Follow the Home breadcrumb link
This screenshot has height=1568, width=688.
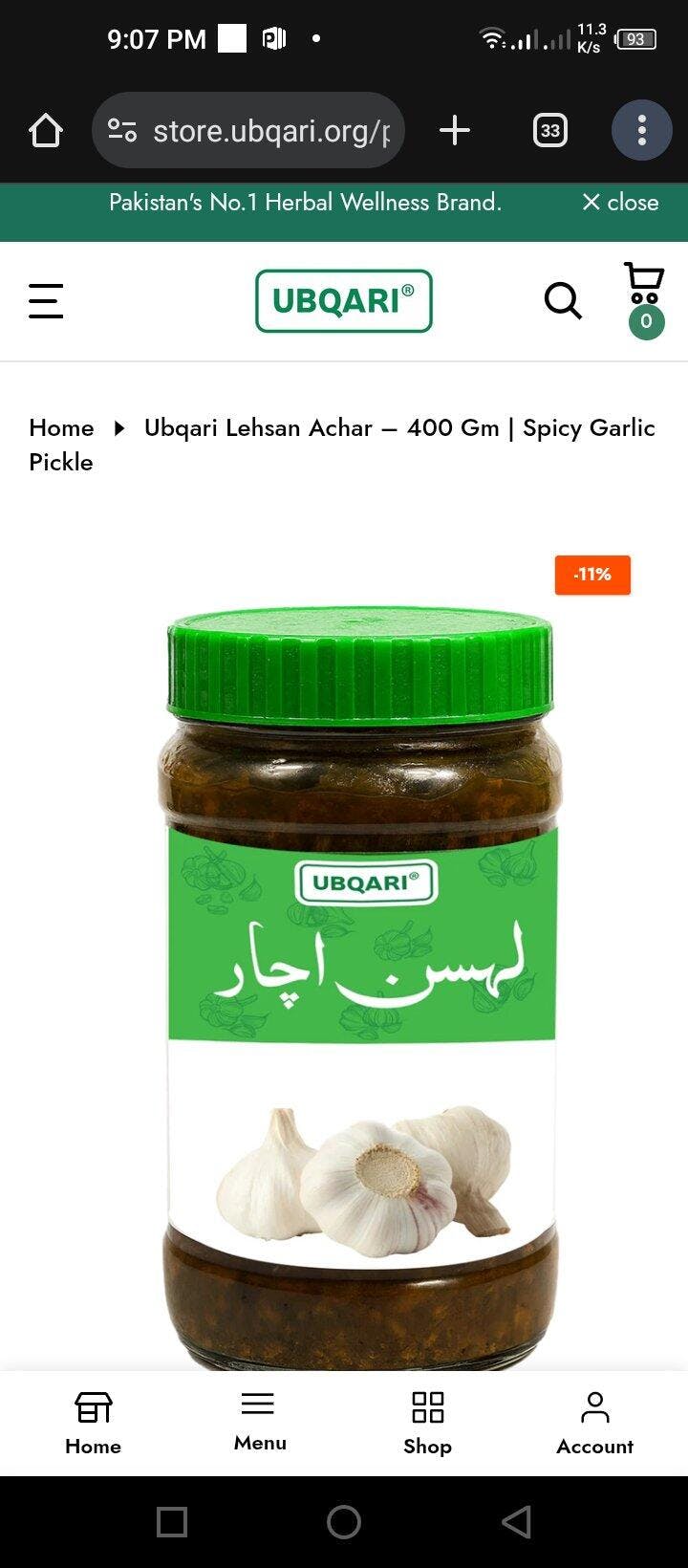click(x=61, y=427)
